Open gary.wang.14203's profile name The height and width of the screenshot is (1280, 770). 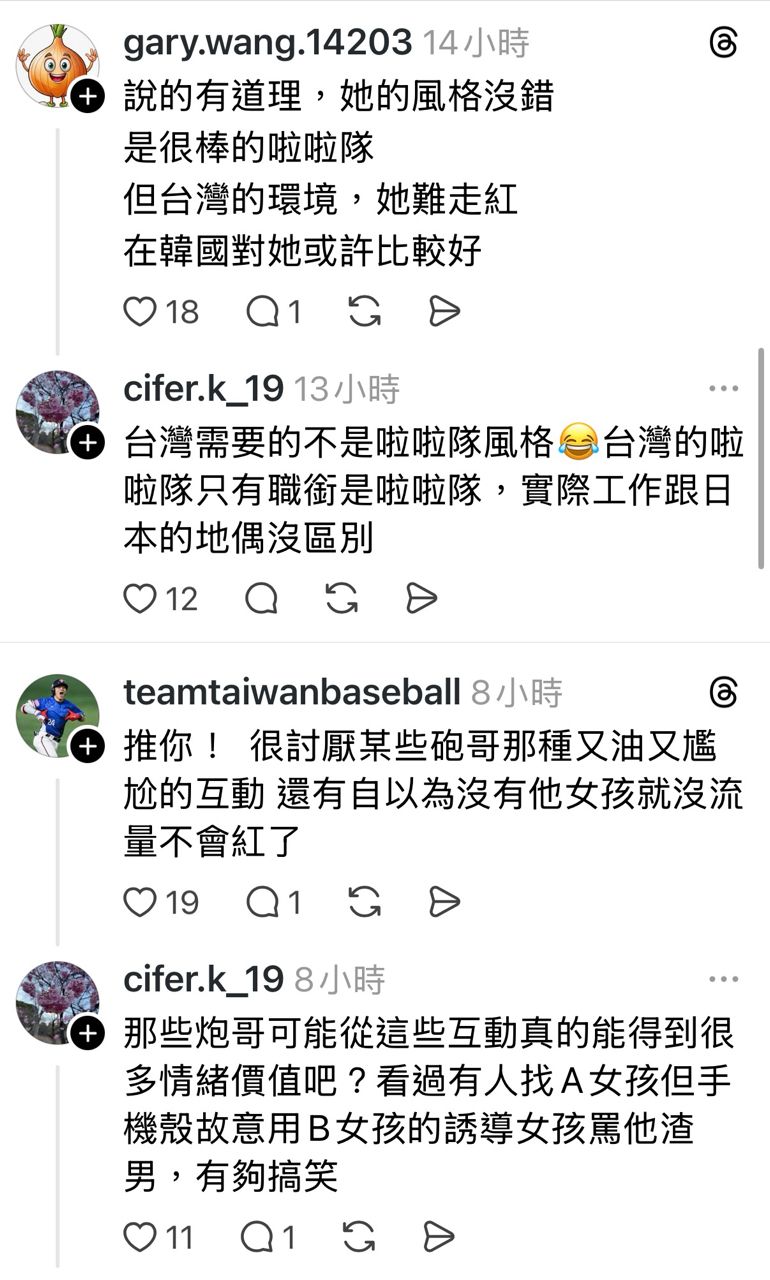click(267, 43)
